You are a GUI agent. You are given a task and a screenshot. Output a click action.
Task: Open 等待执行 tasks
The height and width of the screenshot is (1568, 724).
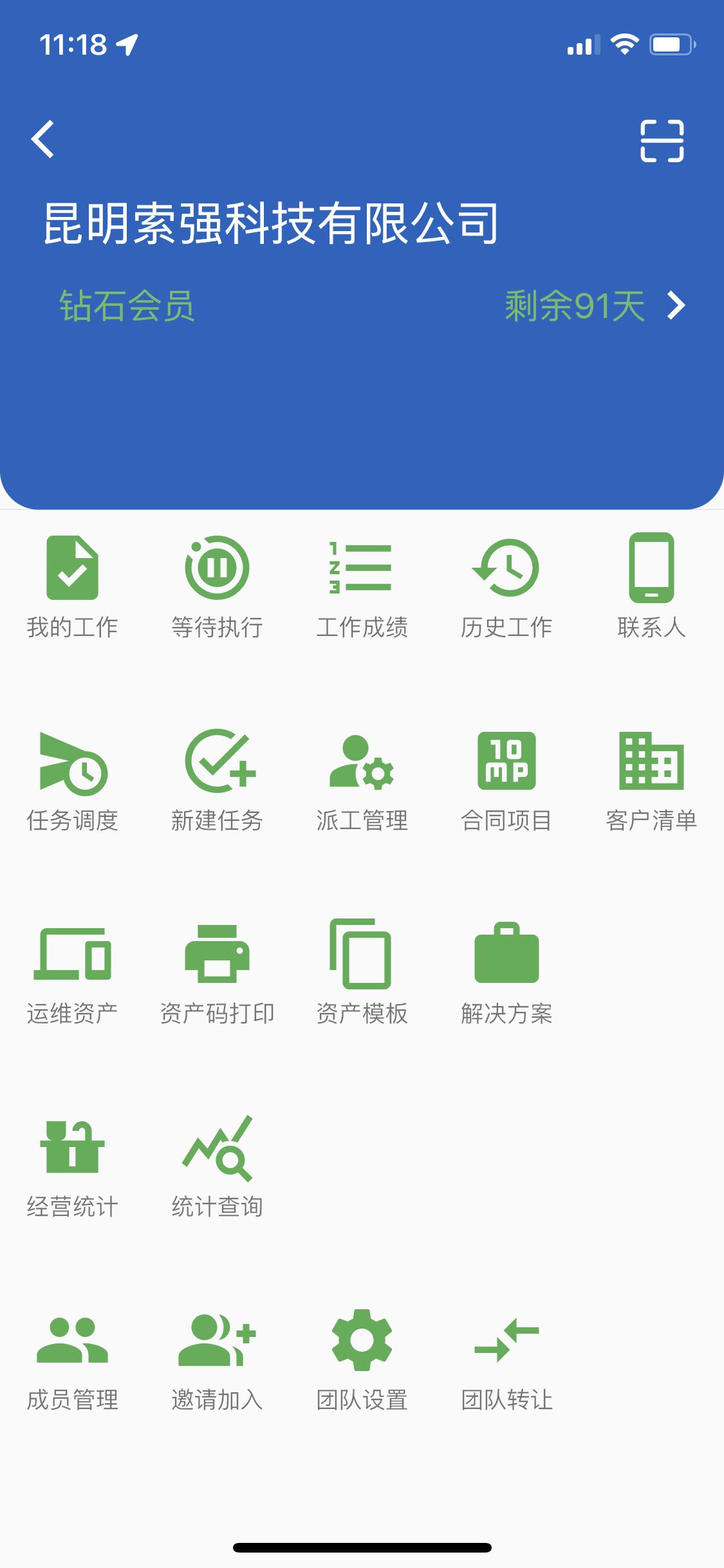point(217,586)
